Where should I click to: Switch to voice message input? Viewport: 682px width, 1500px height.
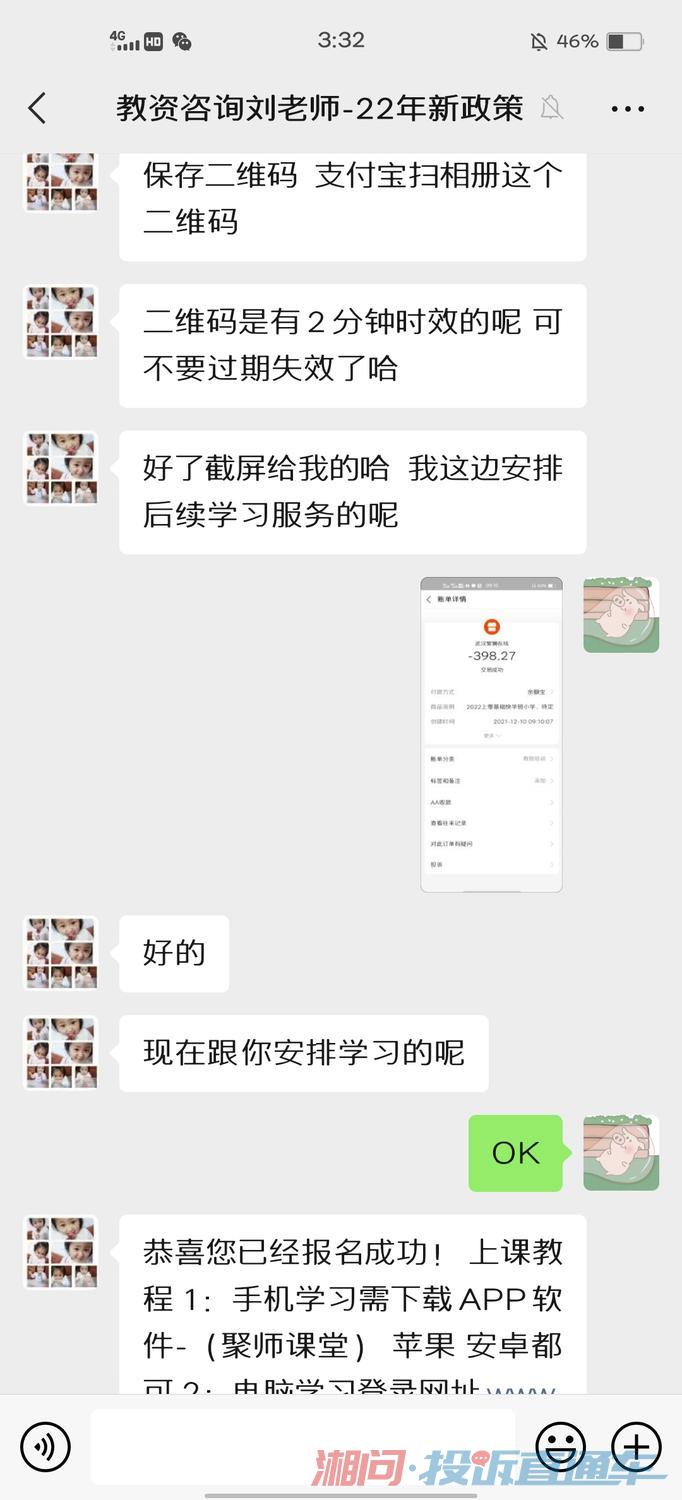46,1446
